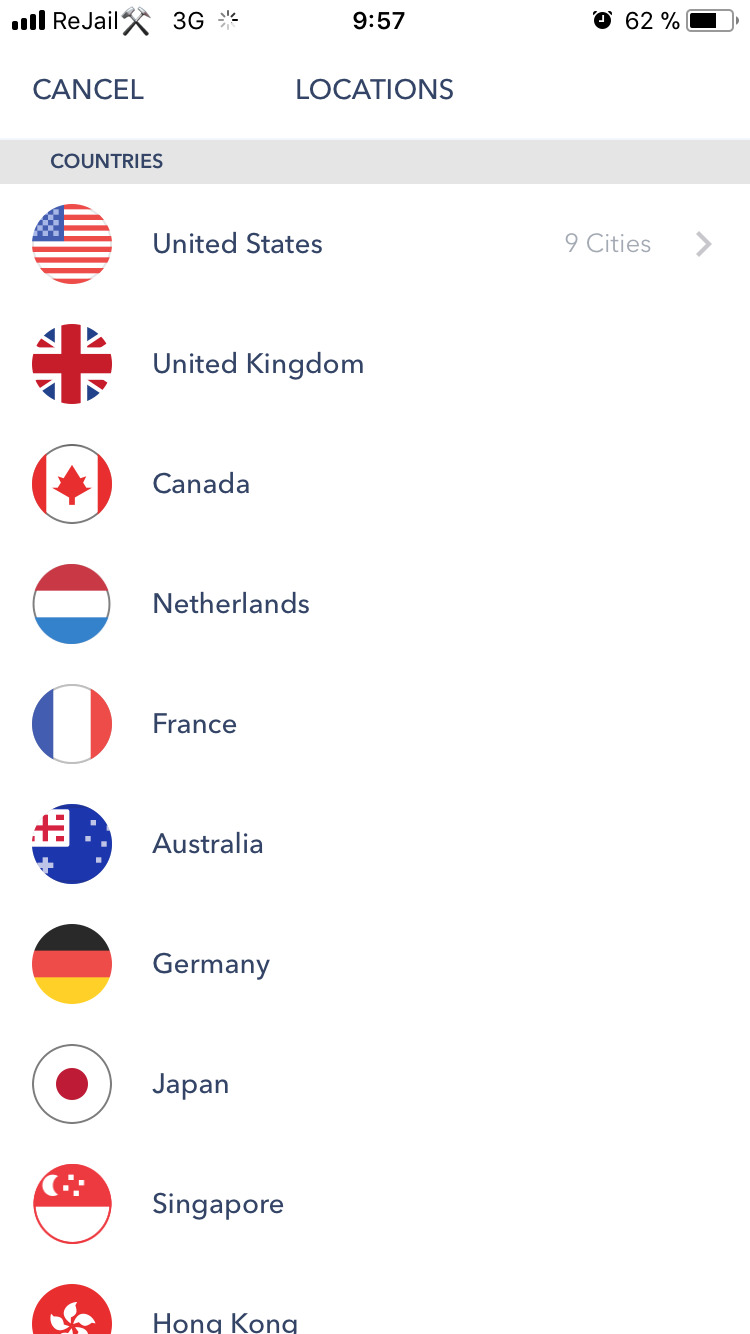Screen dimensions: 750x1334
Task: Expand United States cities chevron
Action: point(704,244)
